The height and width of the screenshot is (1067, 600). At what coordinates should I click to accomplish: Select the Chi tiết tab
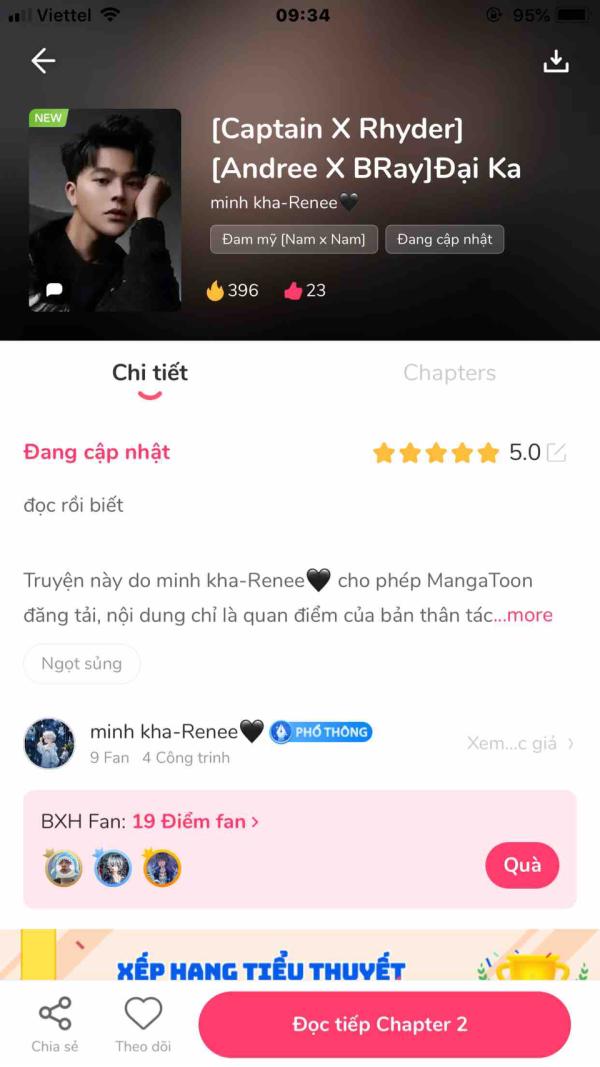(150, 373)
